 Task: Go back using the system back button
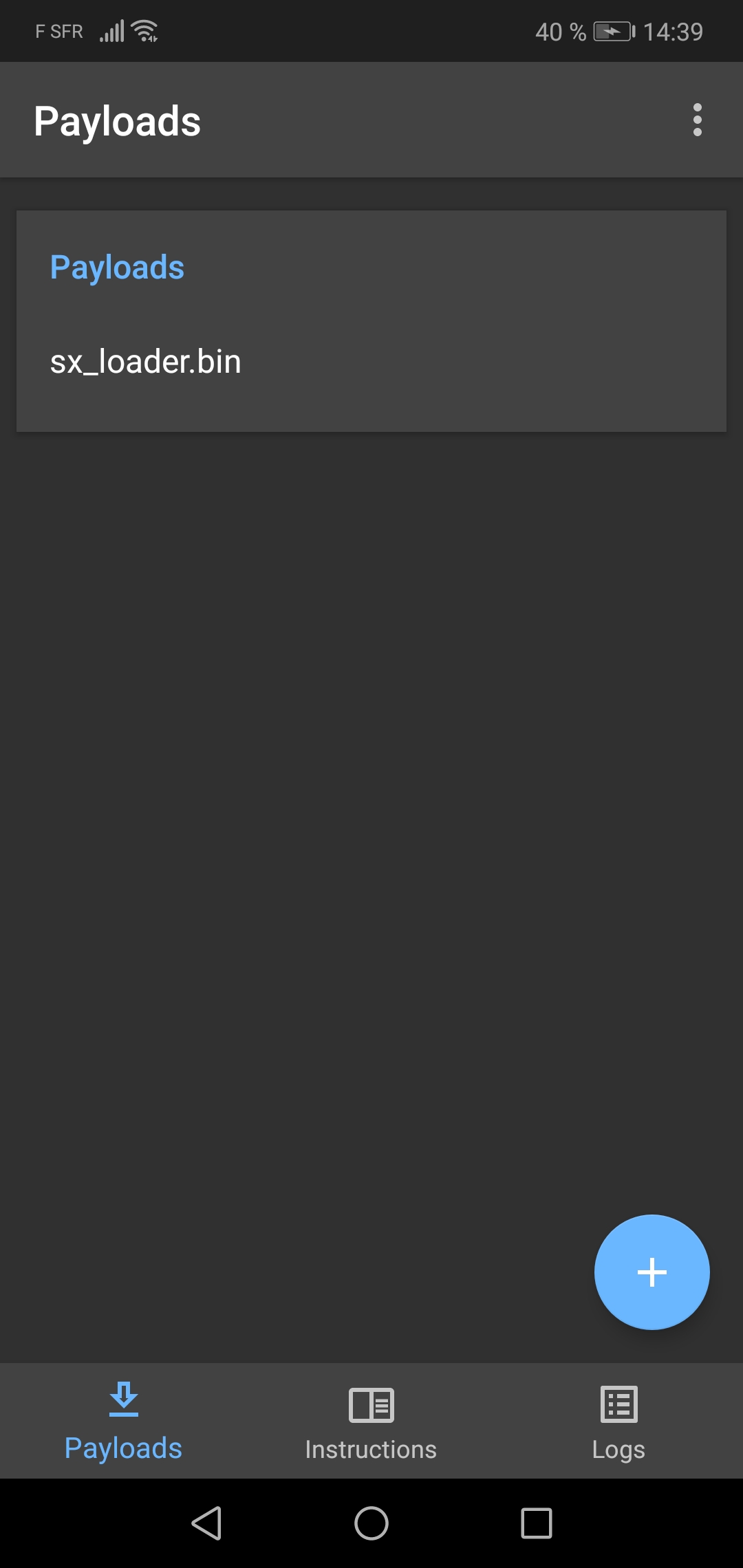[206, 1523]
